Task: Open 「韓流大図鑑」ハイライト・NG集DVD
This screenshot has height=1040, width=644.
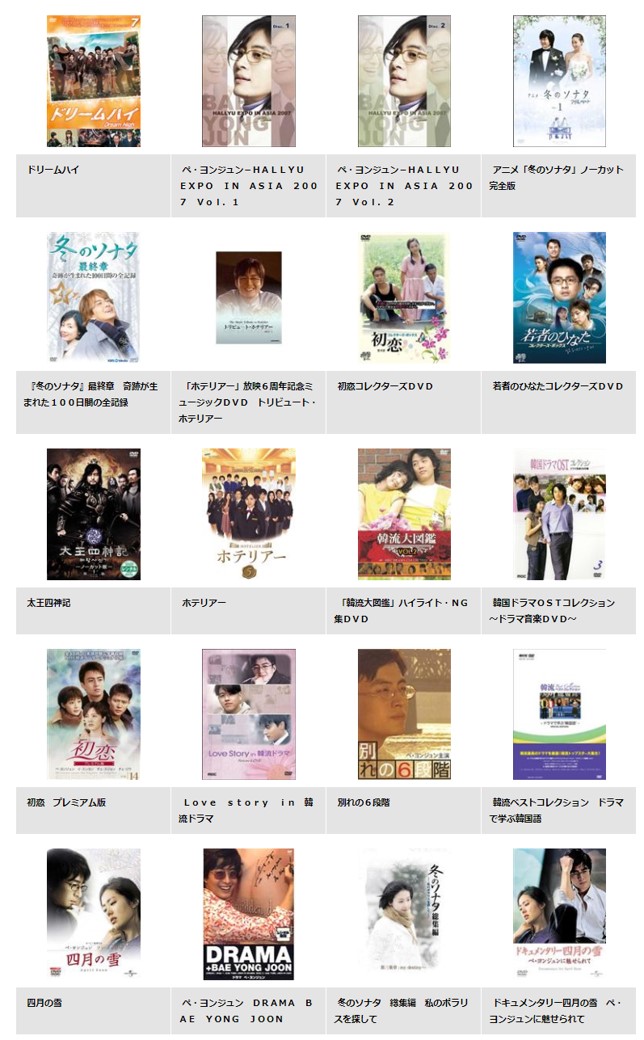Action: (x=404, y=514)
